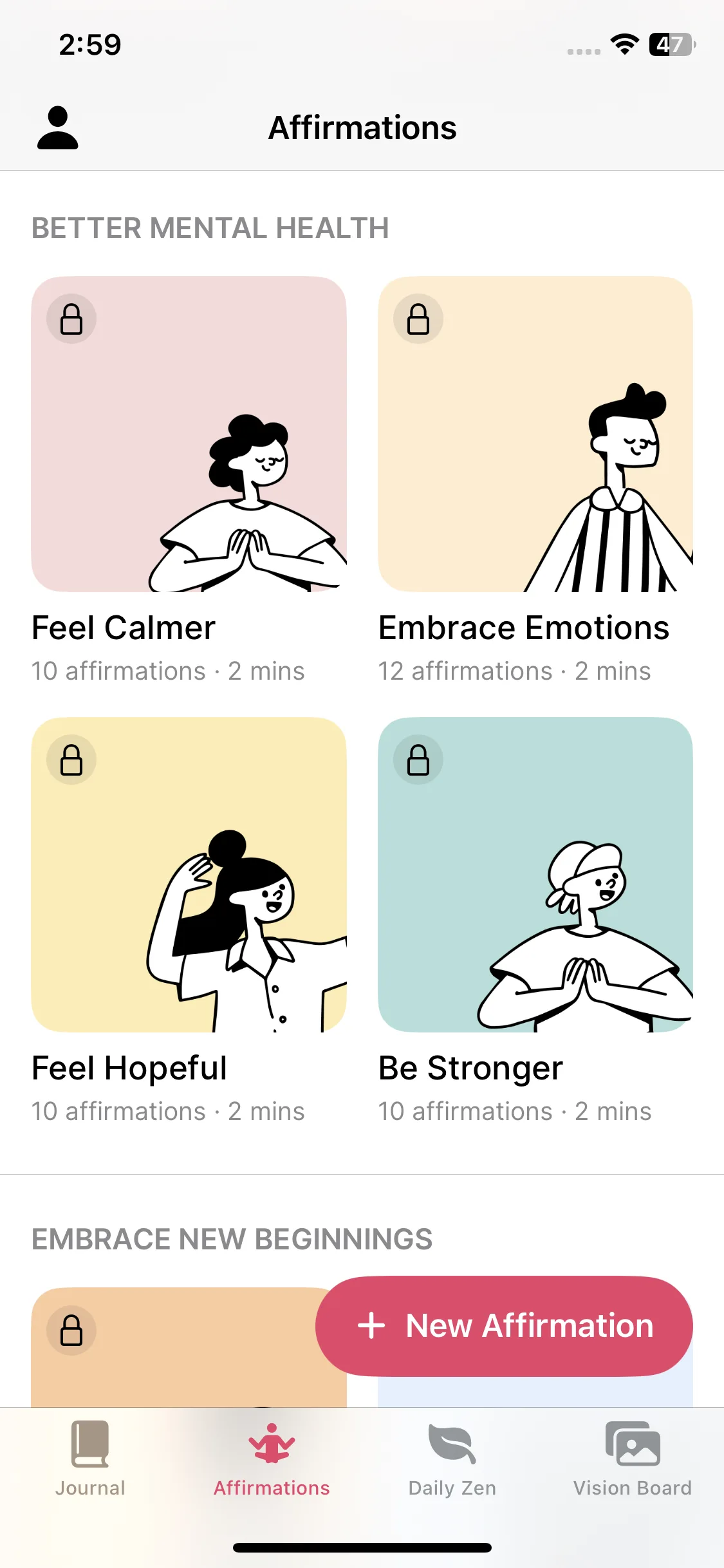Select the Feel Hopeful affirmations card
724x1568 pixels.
[x=189, y=875]
